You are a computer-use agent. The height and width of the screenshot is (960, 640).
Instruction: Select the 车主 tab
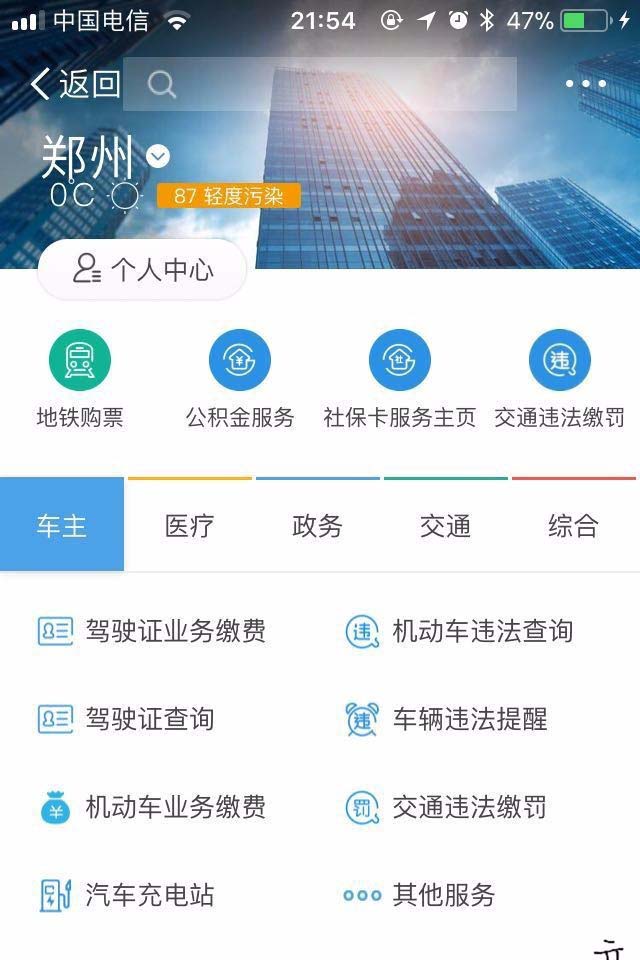pos(62,526)
